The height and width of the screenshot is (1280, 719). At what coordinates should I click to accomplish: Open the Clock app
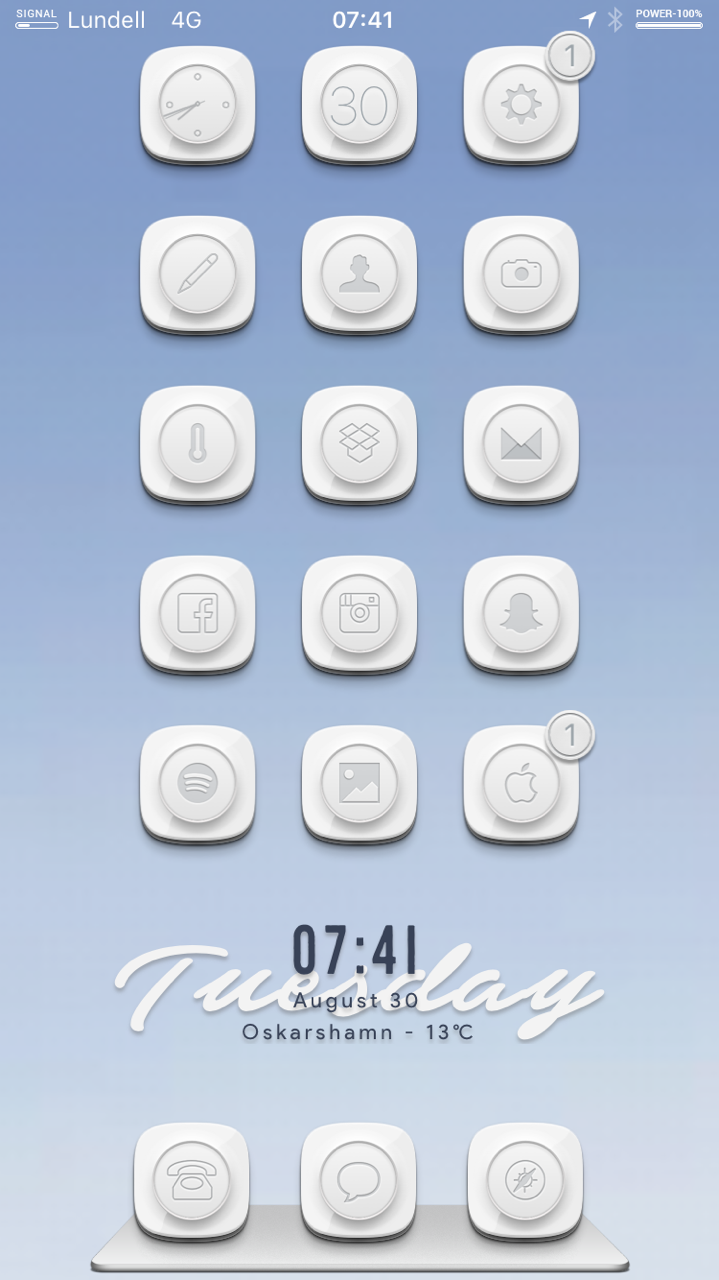click(x=197, y=105)
